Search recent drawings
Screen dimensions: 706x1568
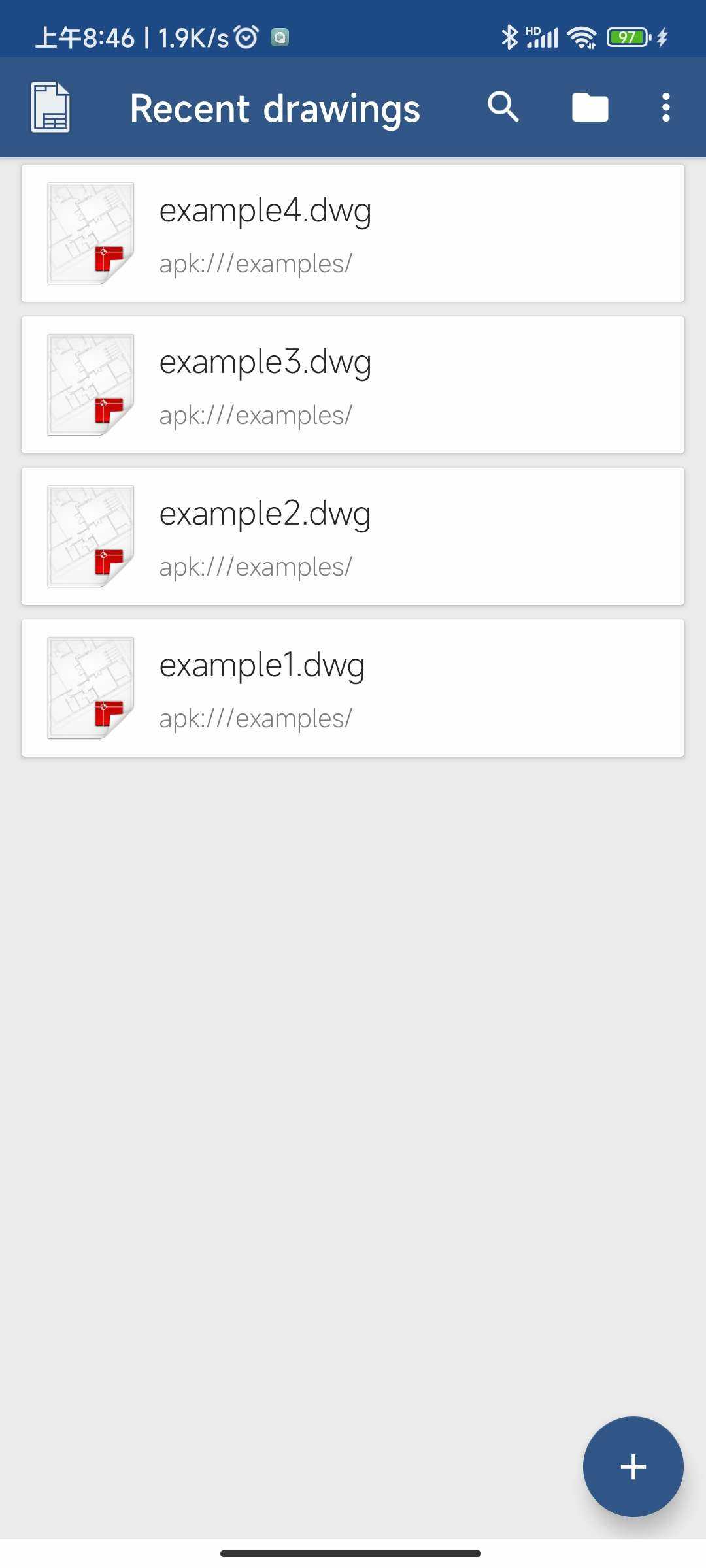[x=503, y=107]
